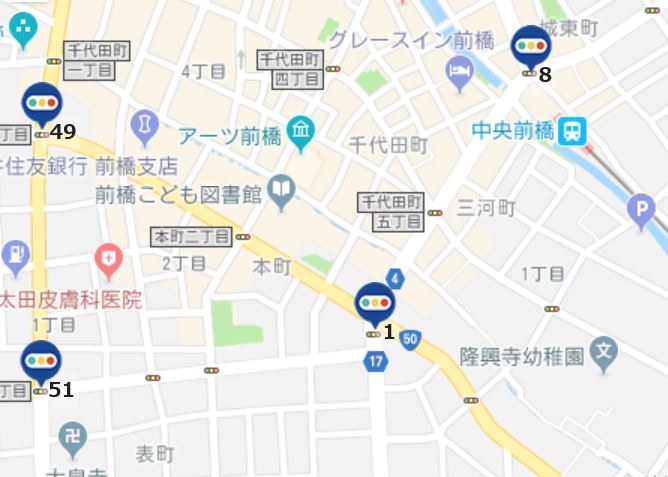Open the グレースイン前橋 hotel pin
The height and width of the screenshot is (477, 668).
click(459, 73)
